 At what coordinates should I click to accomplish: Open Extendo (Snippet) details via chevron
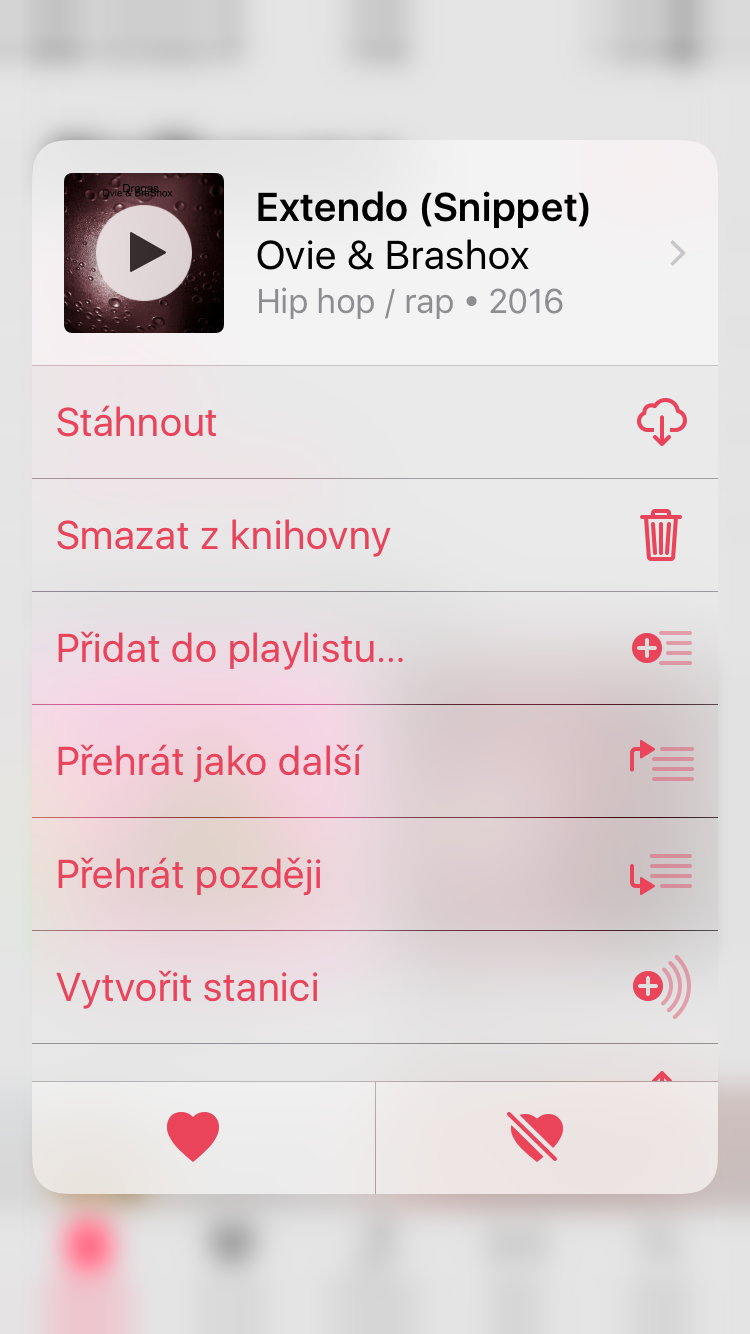[677, 254]
